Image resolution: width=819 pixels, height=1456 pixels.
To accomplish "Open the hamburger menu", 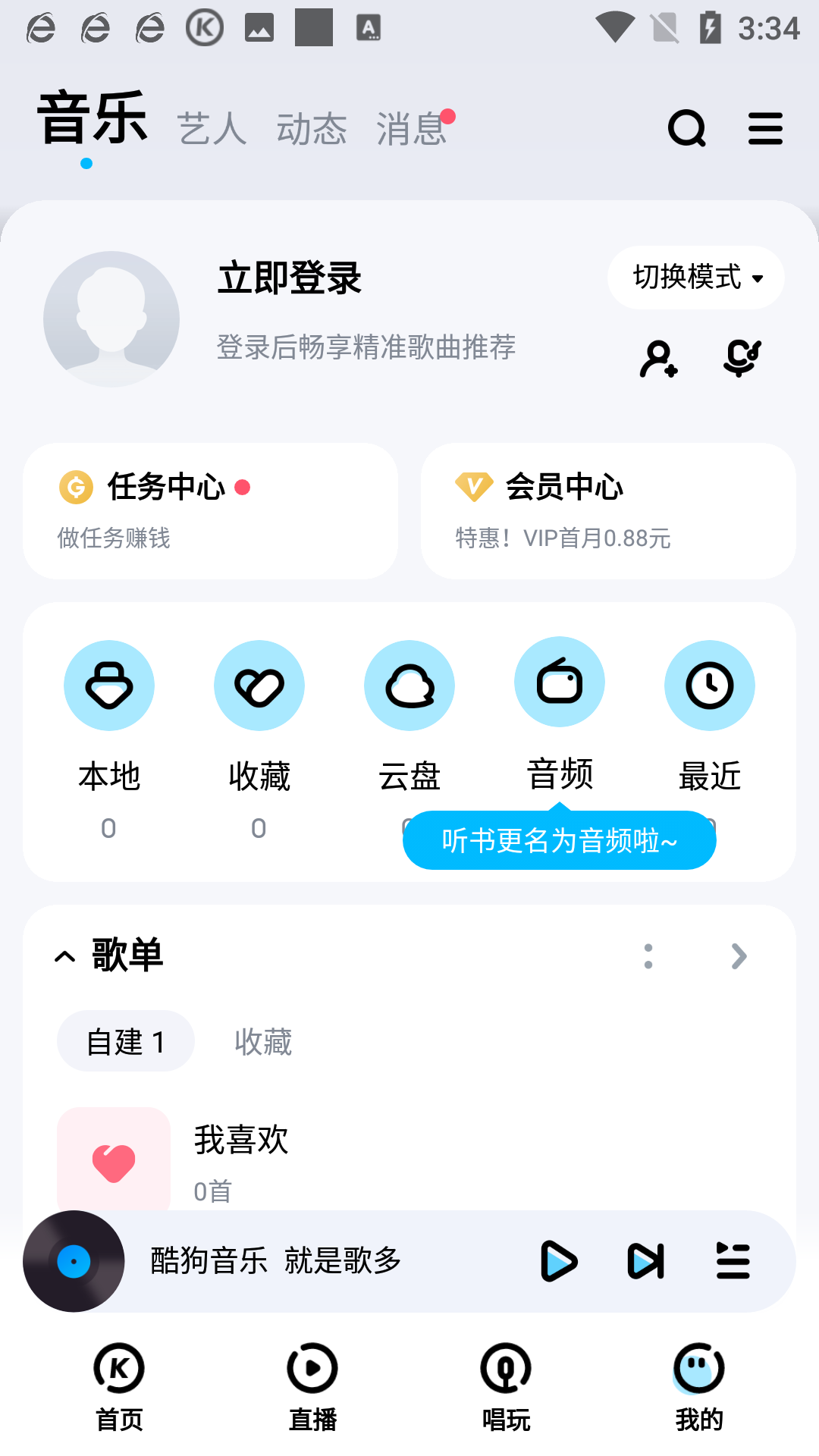I will click(765, 128).
